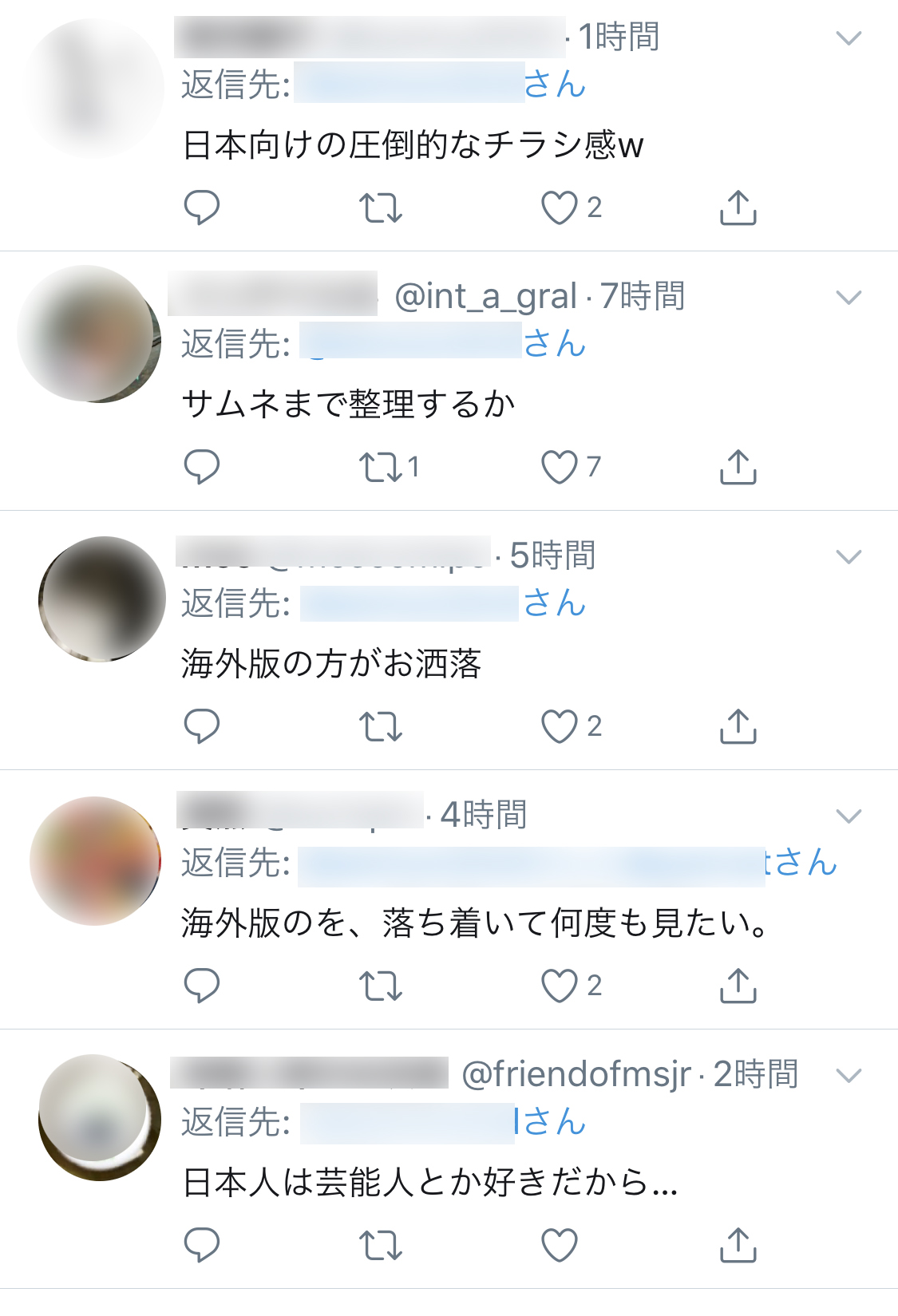Image resolution: width=898 pixels, height=1316 pixels.
Task: Share the tweet サムネまで整理するか
Action: [738, 468]
